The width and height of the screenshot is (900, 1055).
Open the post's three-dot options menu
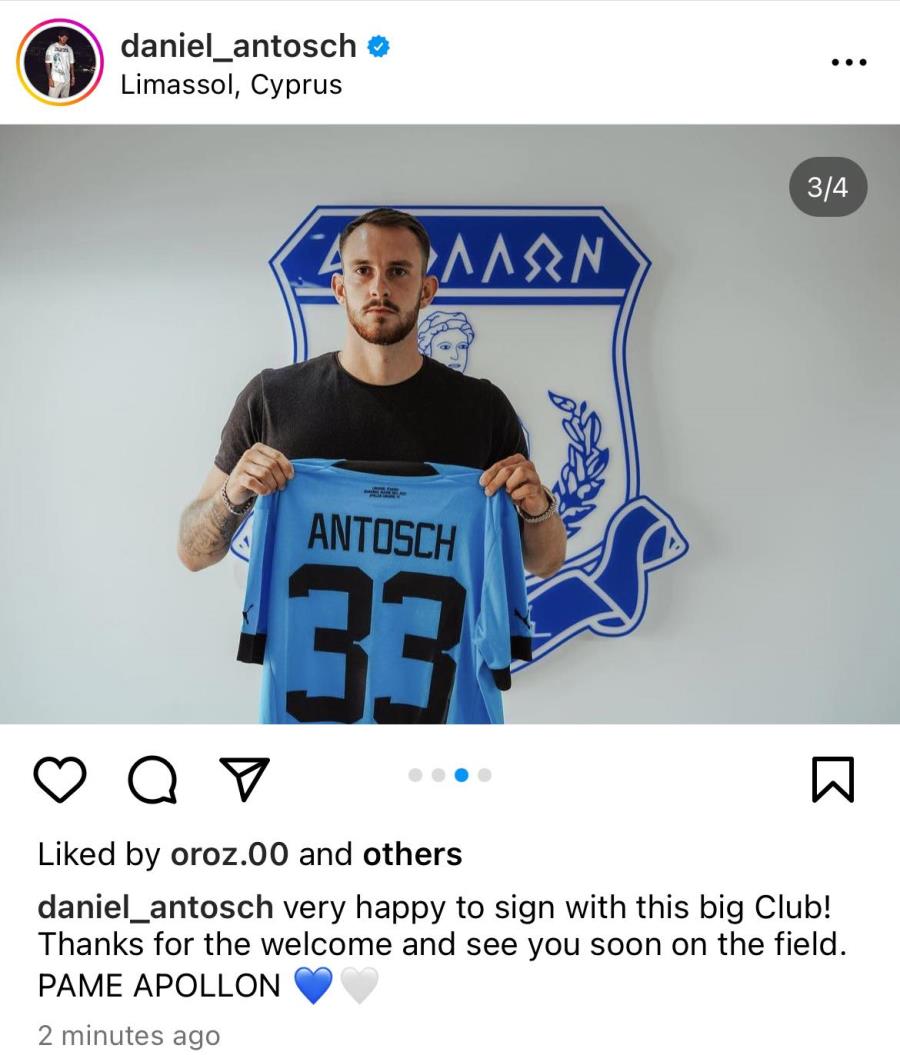pyautogui.click(x=847, y=62)
